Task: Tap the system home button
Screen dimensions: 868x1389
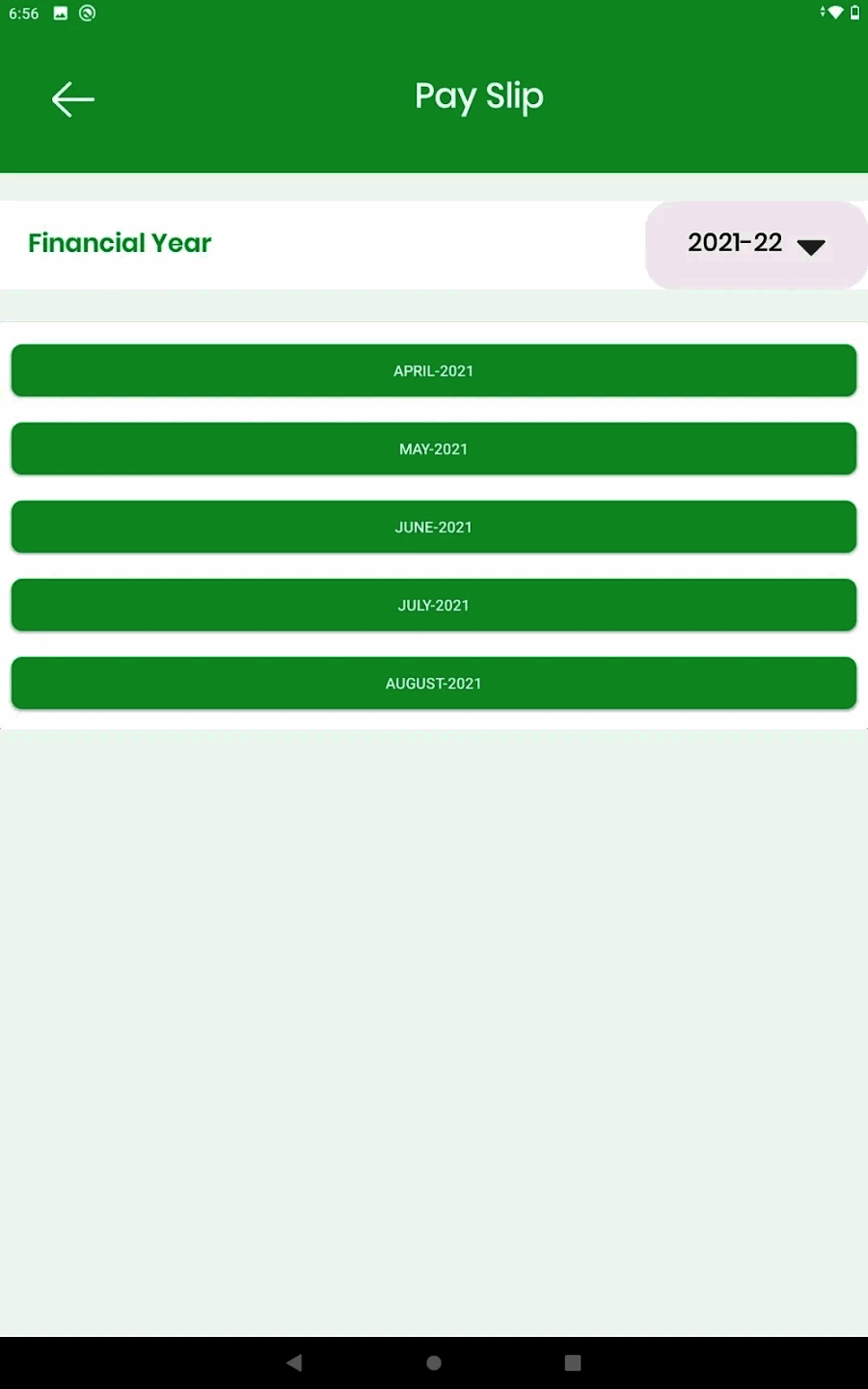Action: (434, 1362)
